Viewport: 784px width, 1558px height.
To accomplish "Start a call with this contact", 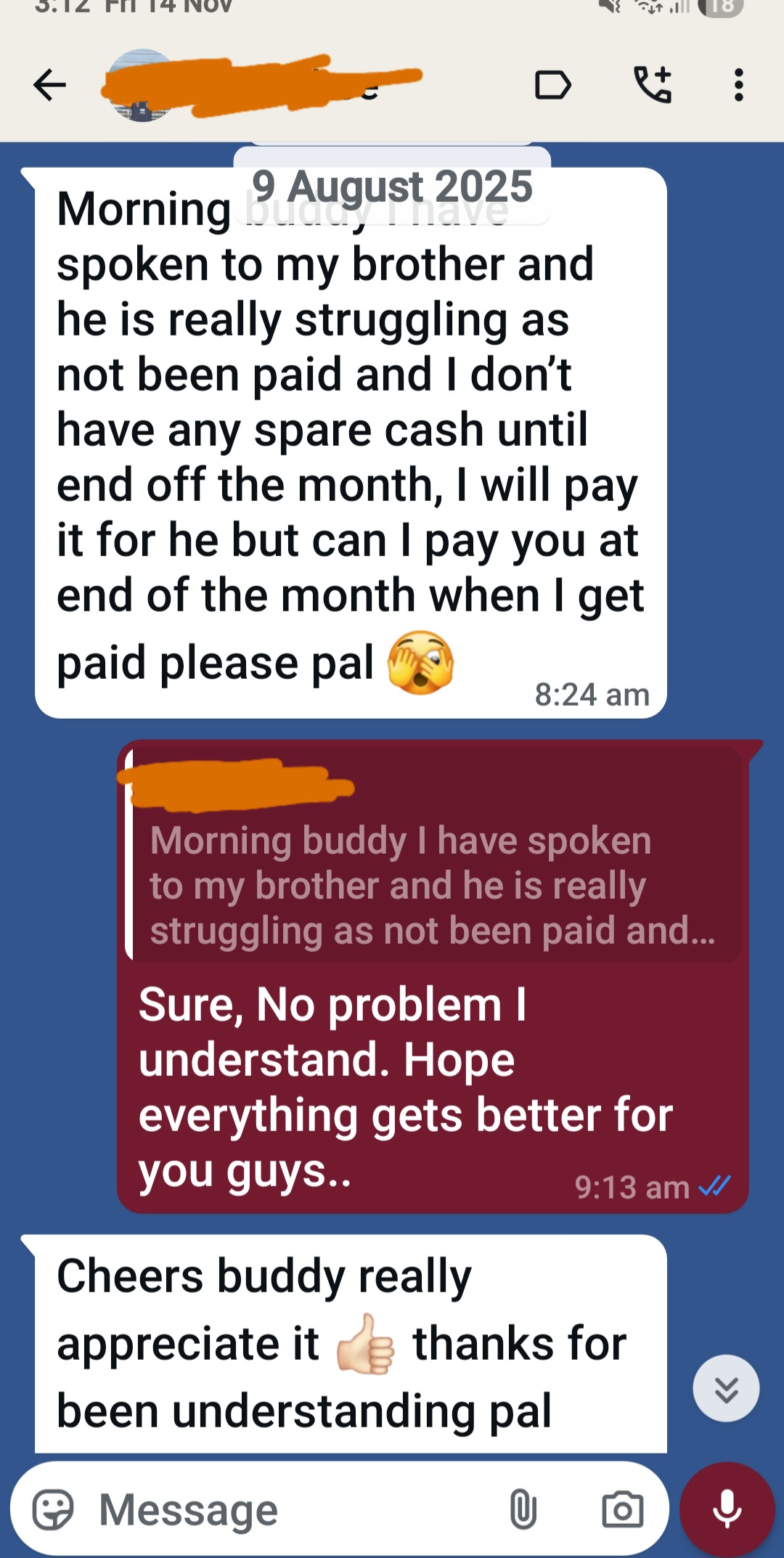I will tap(653, 86).
